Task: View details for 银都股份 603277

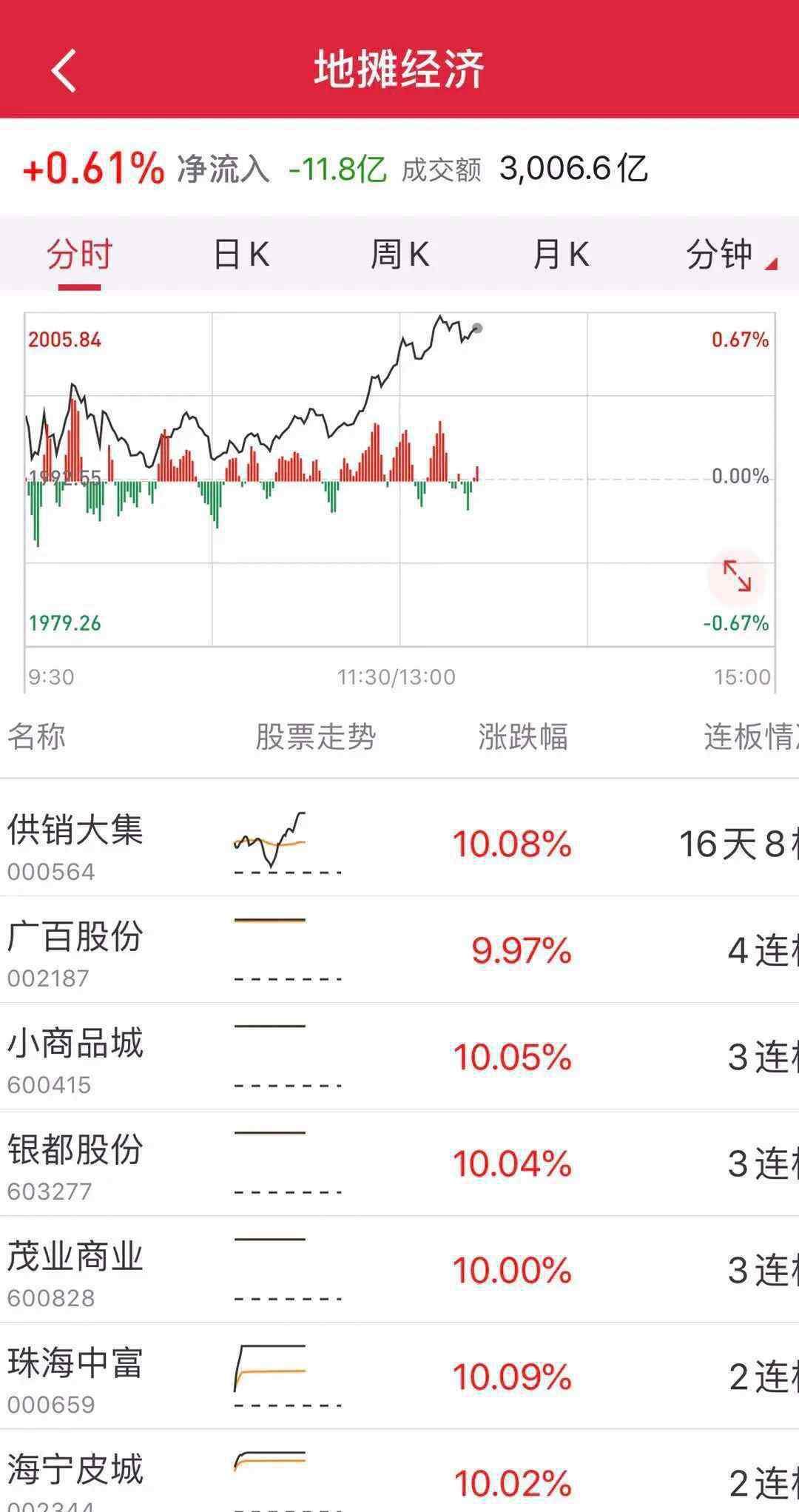Action: click(75, 1163)
